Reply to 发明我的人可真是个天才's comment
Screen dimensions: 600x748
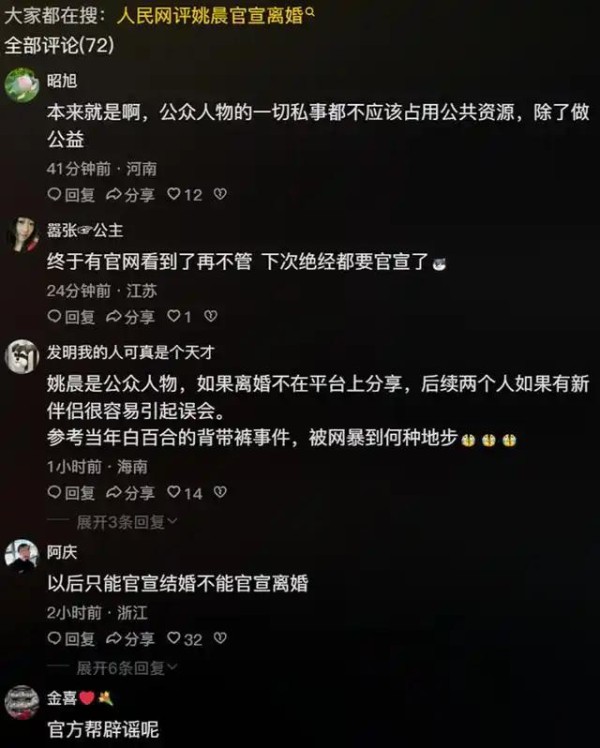[x=71, y=493]
